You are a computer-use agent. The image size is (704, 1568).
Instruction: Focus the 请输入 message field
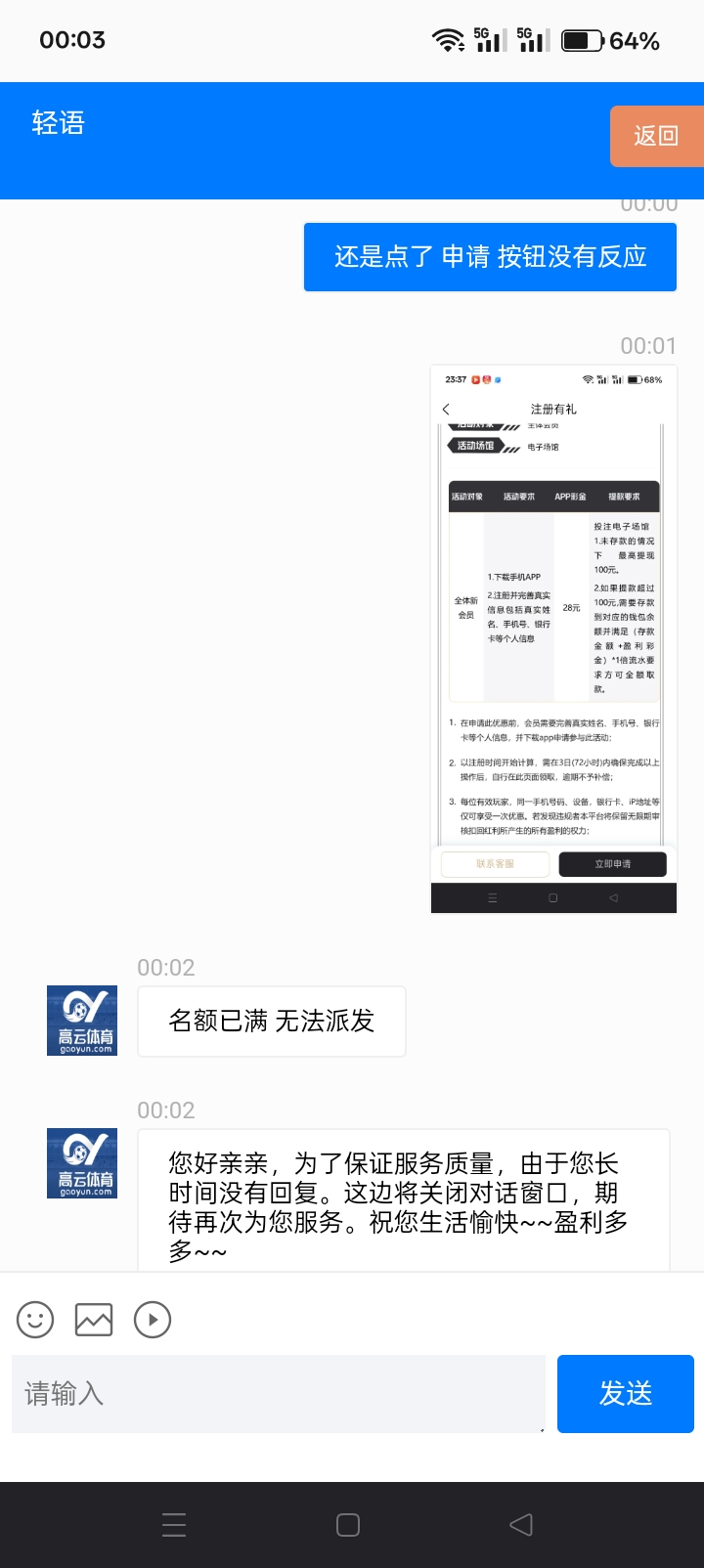click(x=278, y=1394)
